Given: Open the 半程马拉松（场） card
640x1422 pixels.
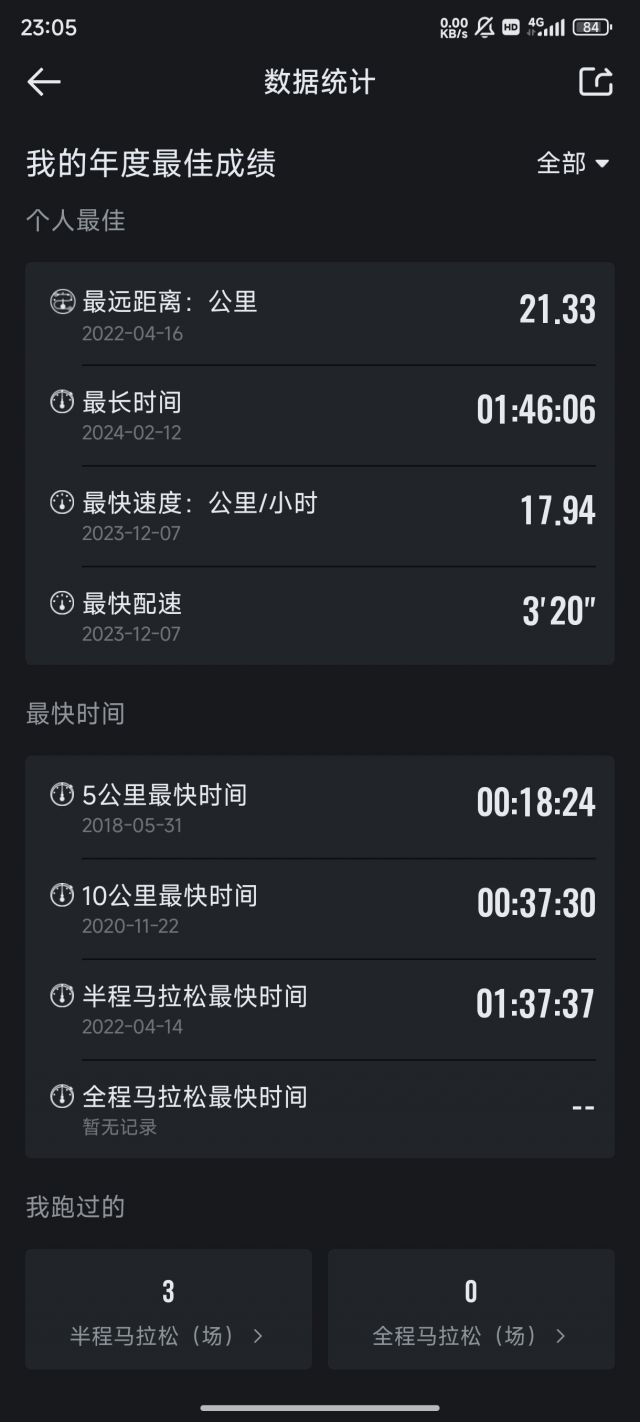Looking at the screenshot, I should pyautogui.click(x=168, y=1308).
